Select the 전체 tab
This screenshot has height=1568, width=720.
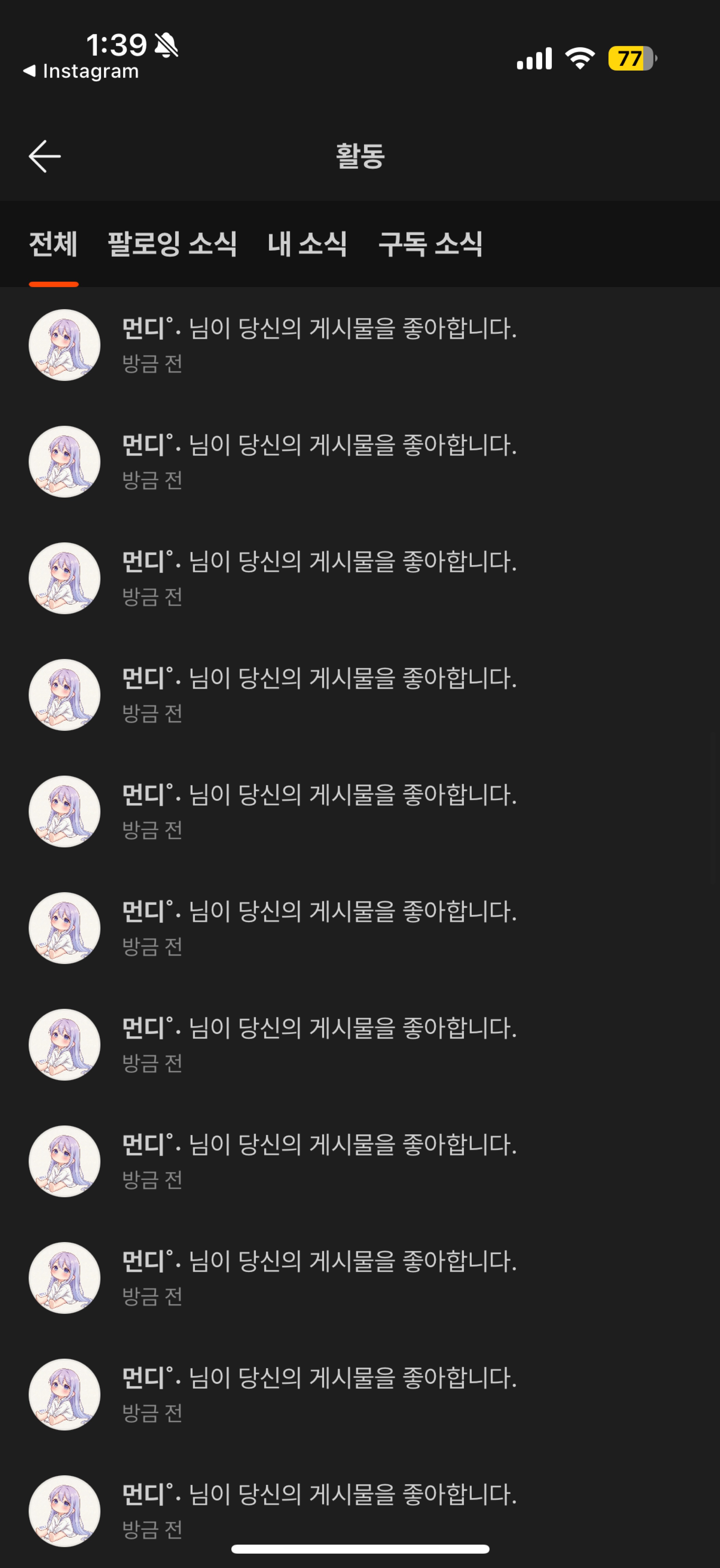(x=54, y=245)
